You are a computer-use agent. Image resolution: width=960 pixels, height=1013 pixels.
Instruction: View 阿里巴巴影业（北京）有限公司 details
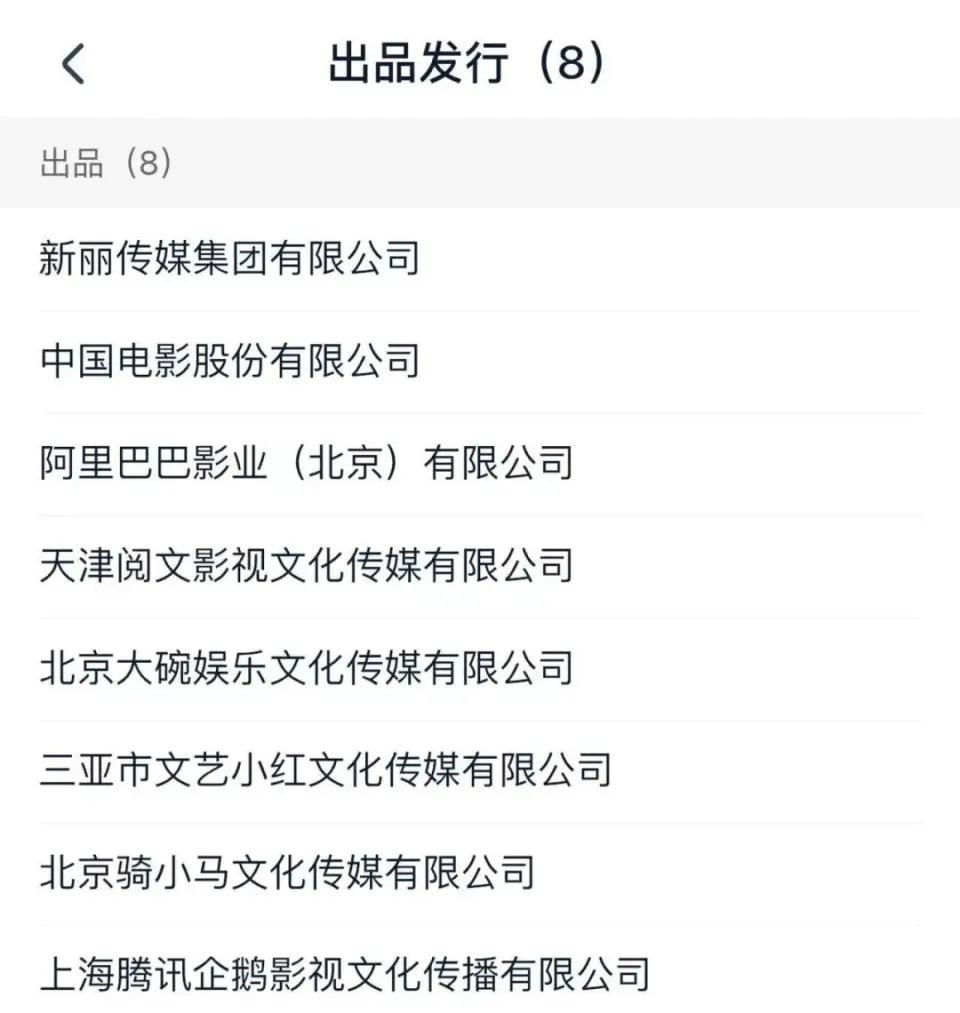coord(306,464)
